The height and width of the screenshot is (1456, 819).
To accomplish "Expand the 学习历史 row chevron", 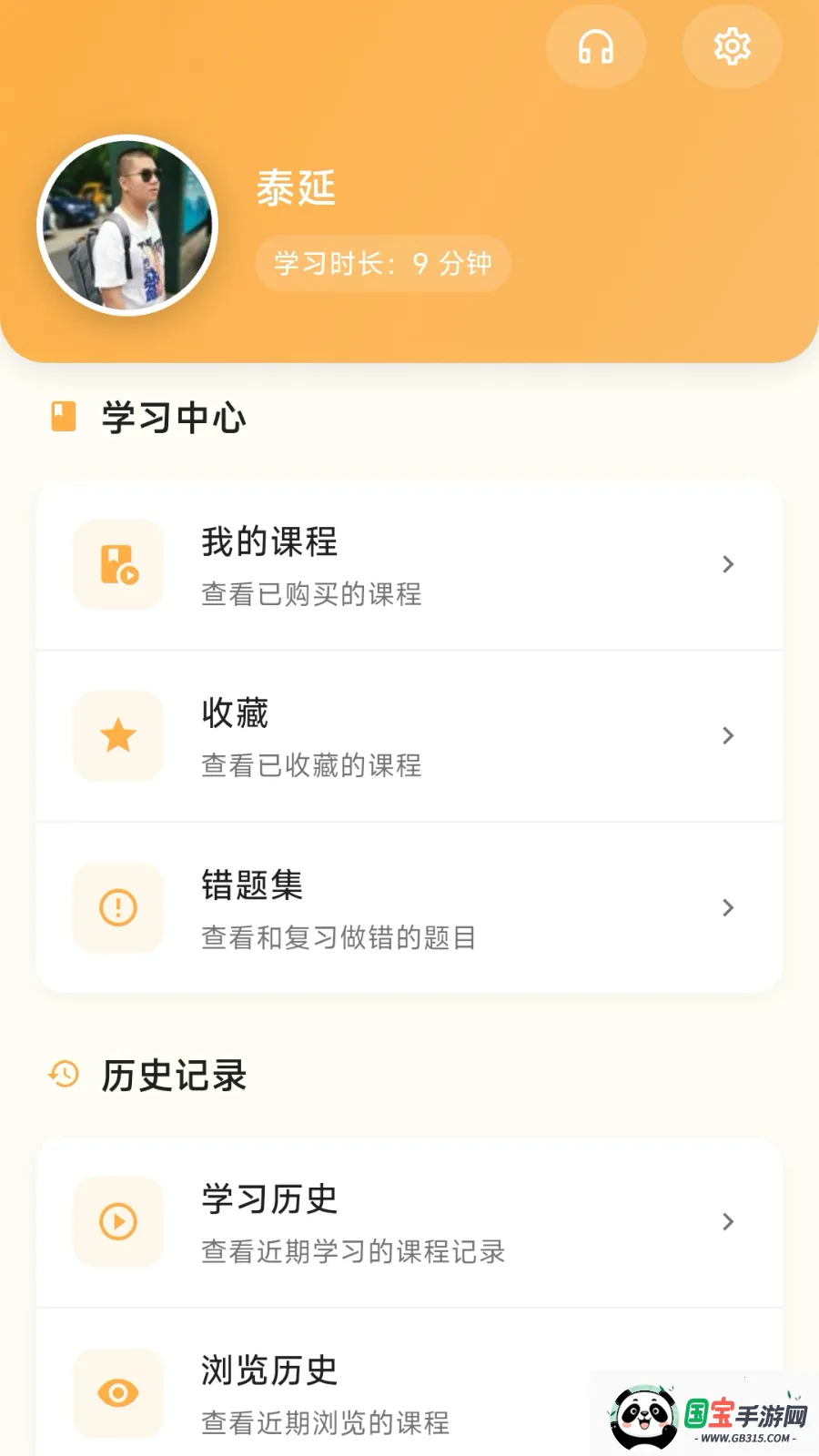I will click(x=728, y=1222).
